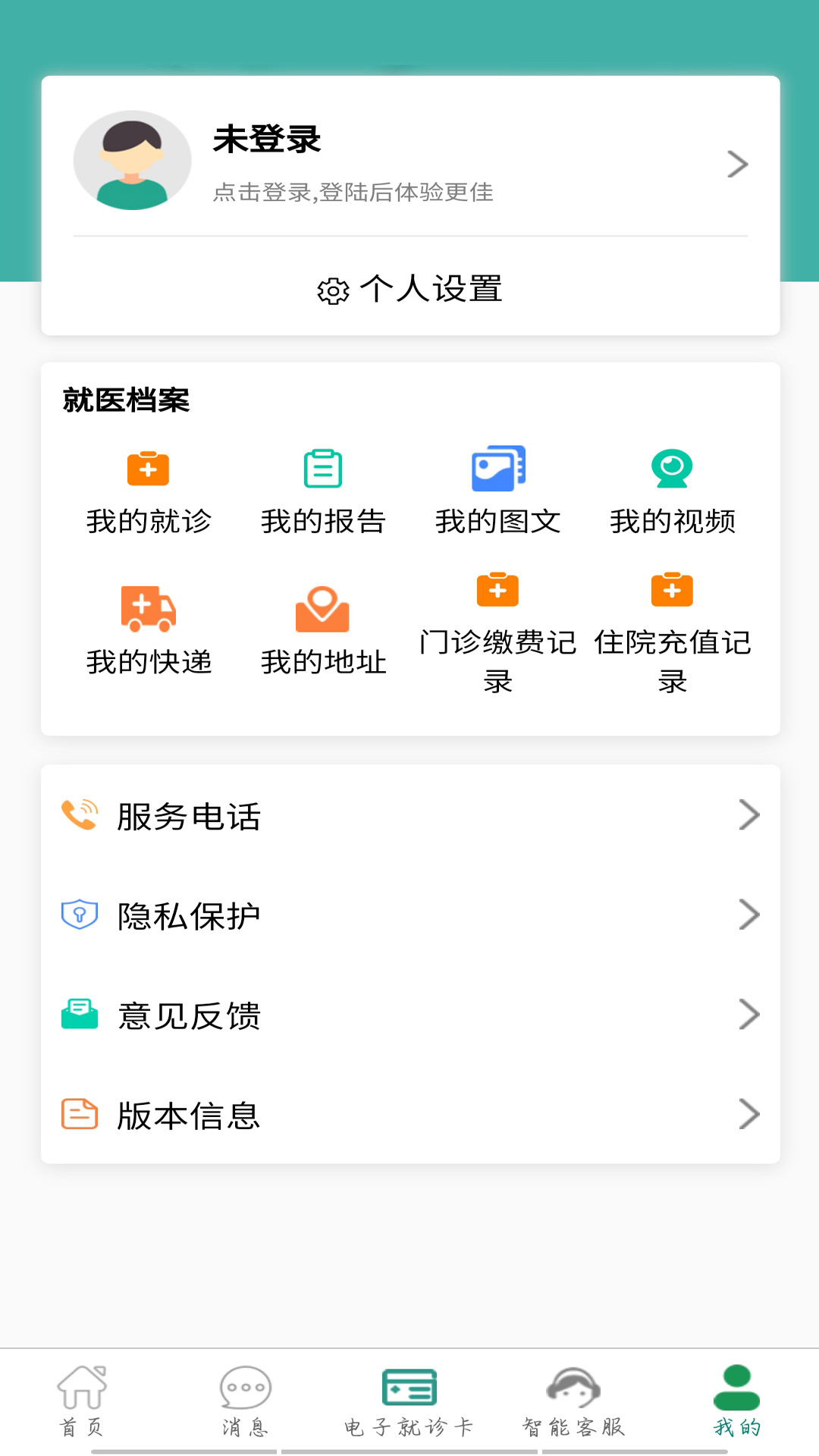
Task: Open 隐私保护 privacy settings
Action: [x=410, y=915]
